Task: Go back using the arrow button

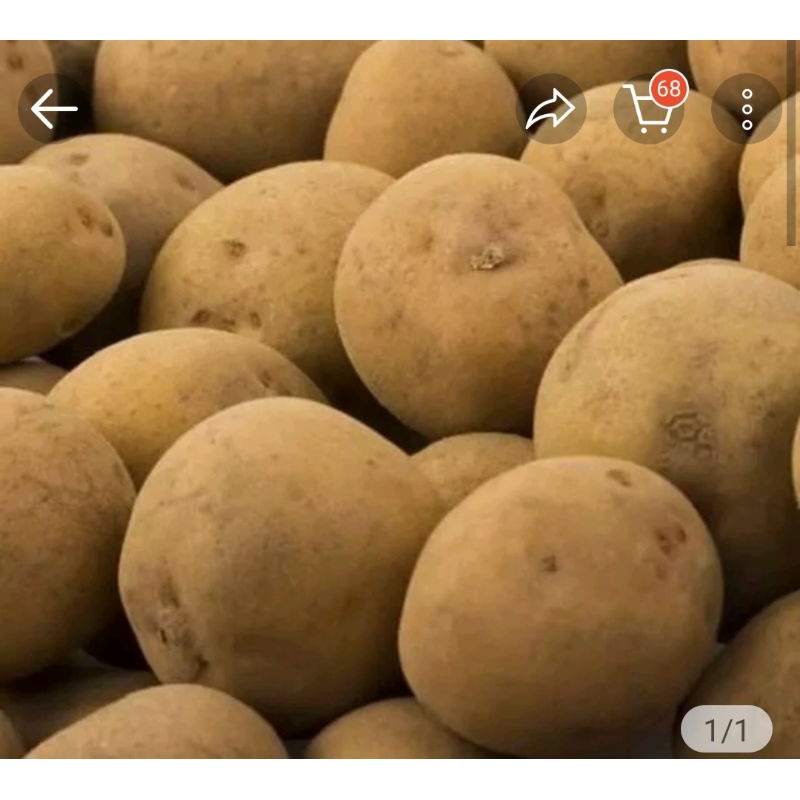Action: 53,108
